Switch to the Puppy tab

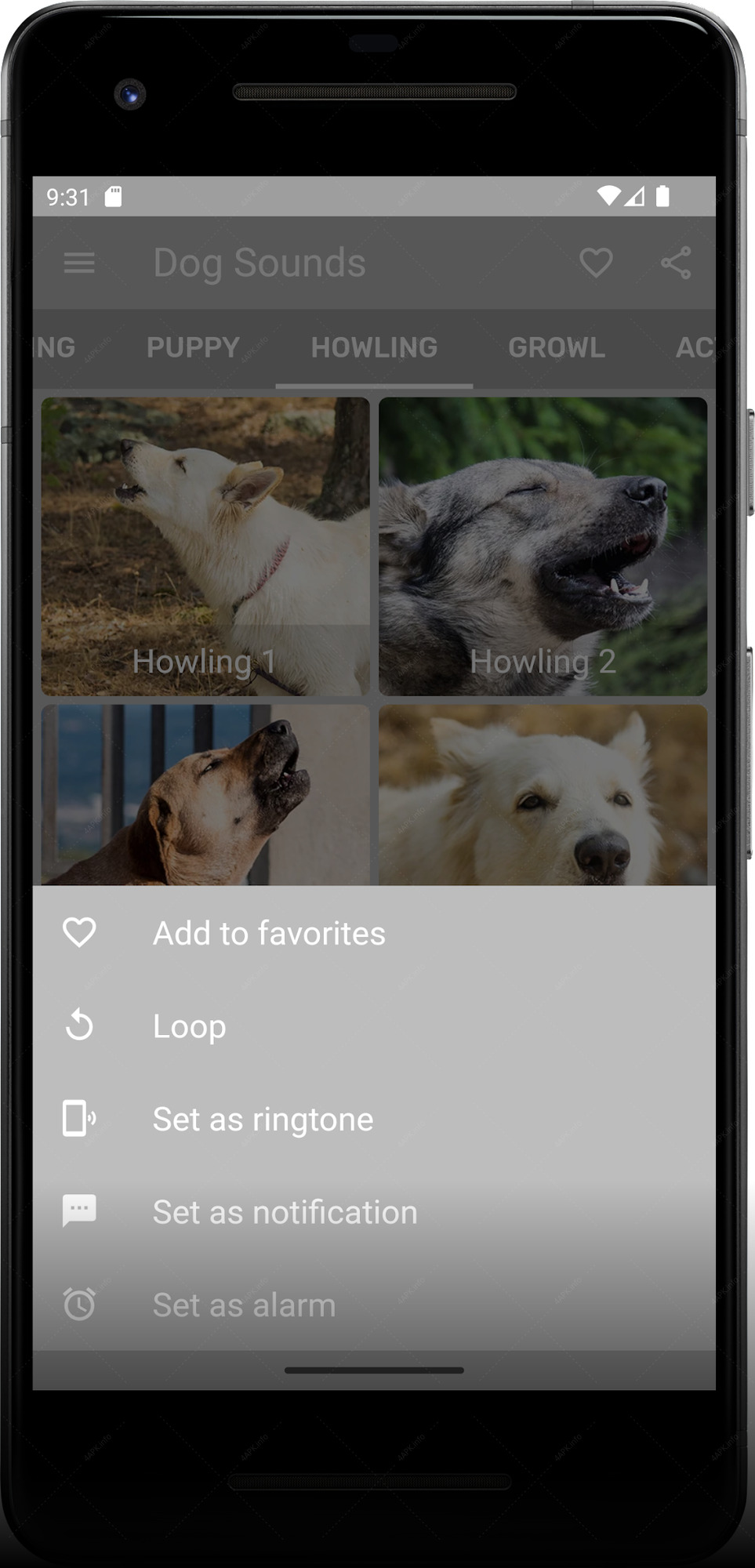pos(193,347)
